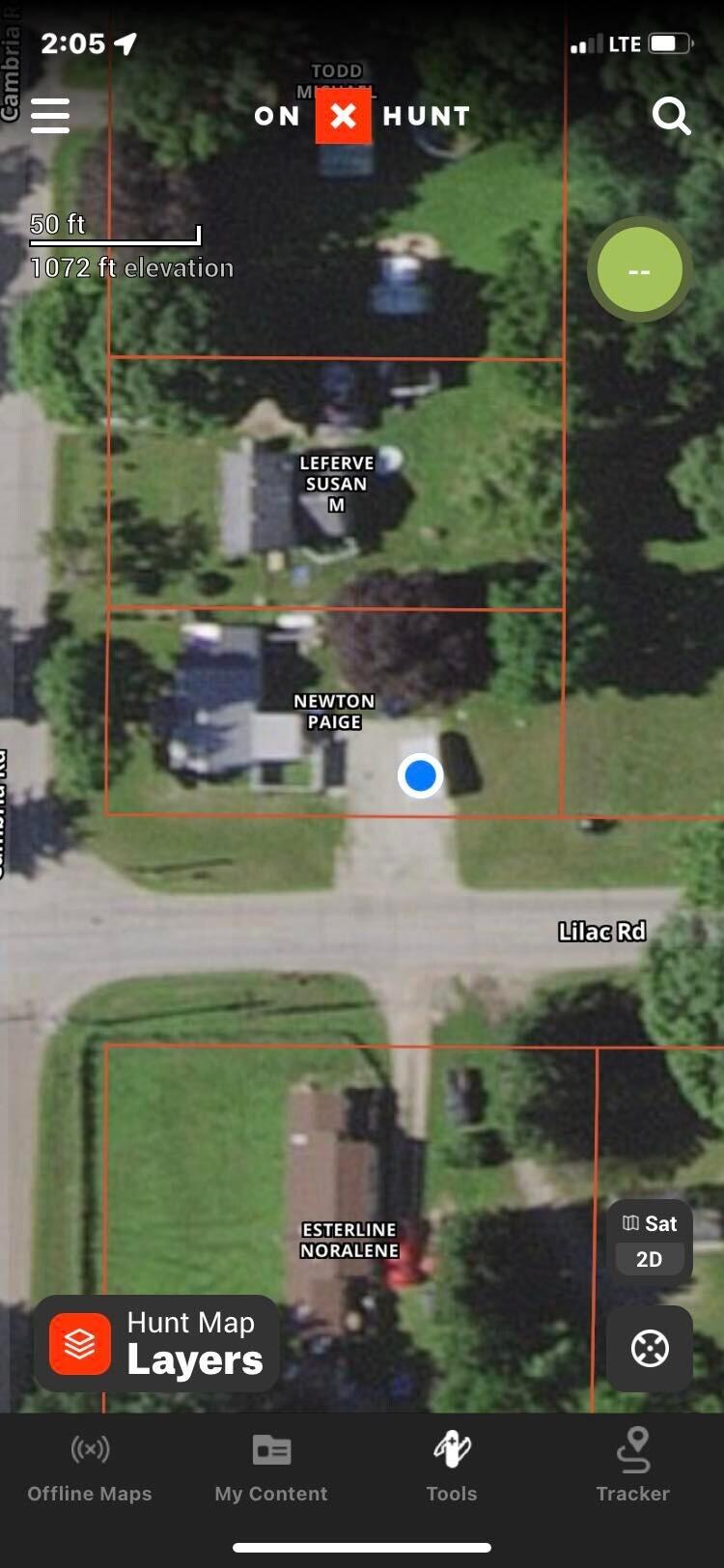
Task: Tap the green weather circle button
Action: (x=640, y=271)
